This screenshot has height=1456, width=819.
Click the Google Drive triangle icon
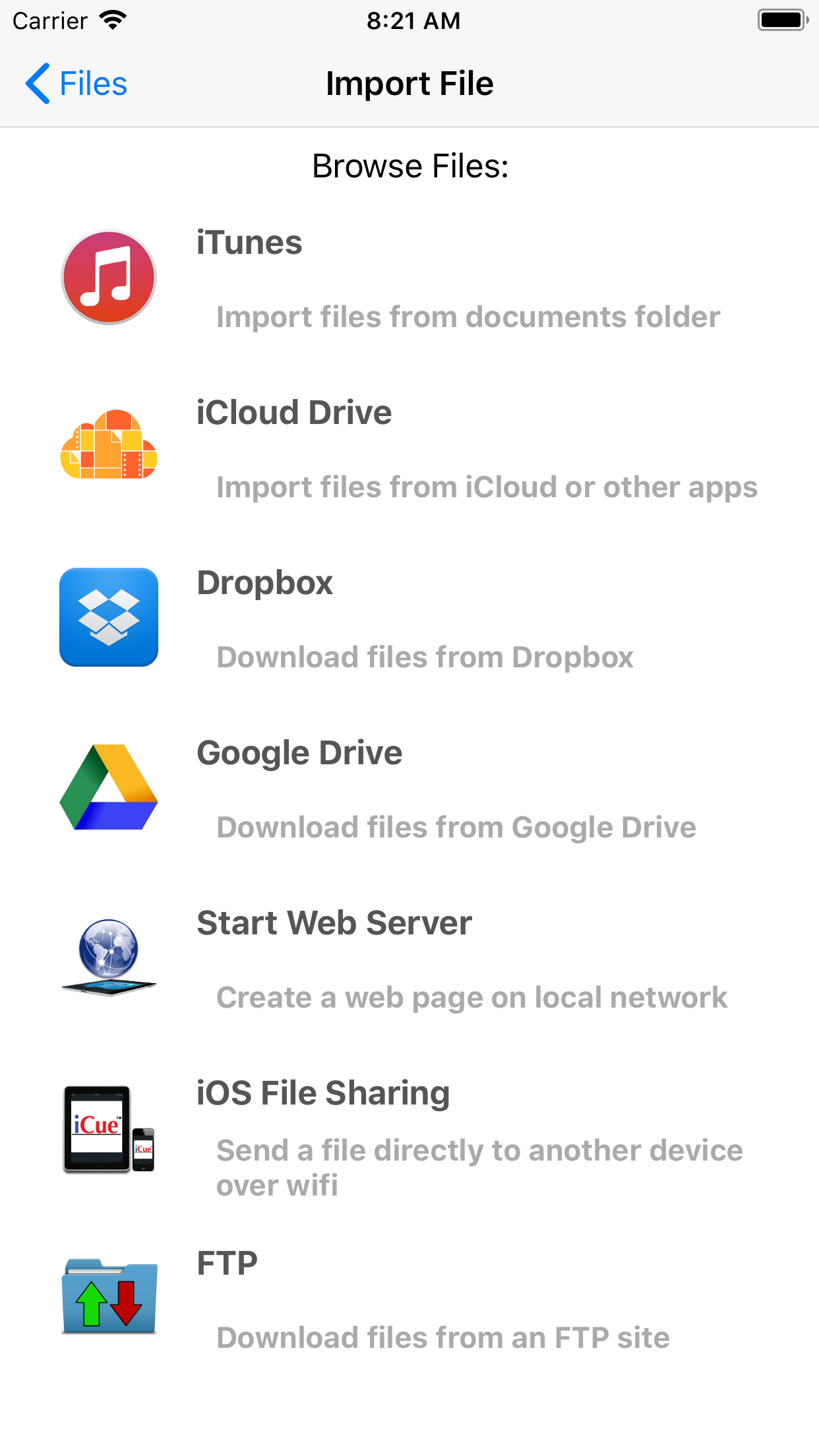coord(108,787)
